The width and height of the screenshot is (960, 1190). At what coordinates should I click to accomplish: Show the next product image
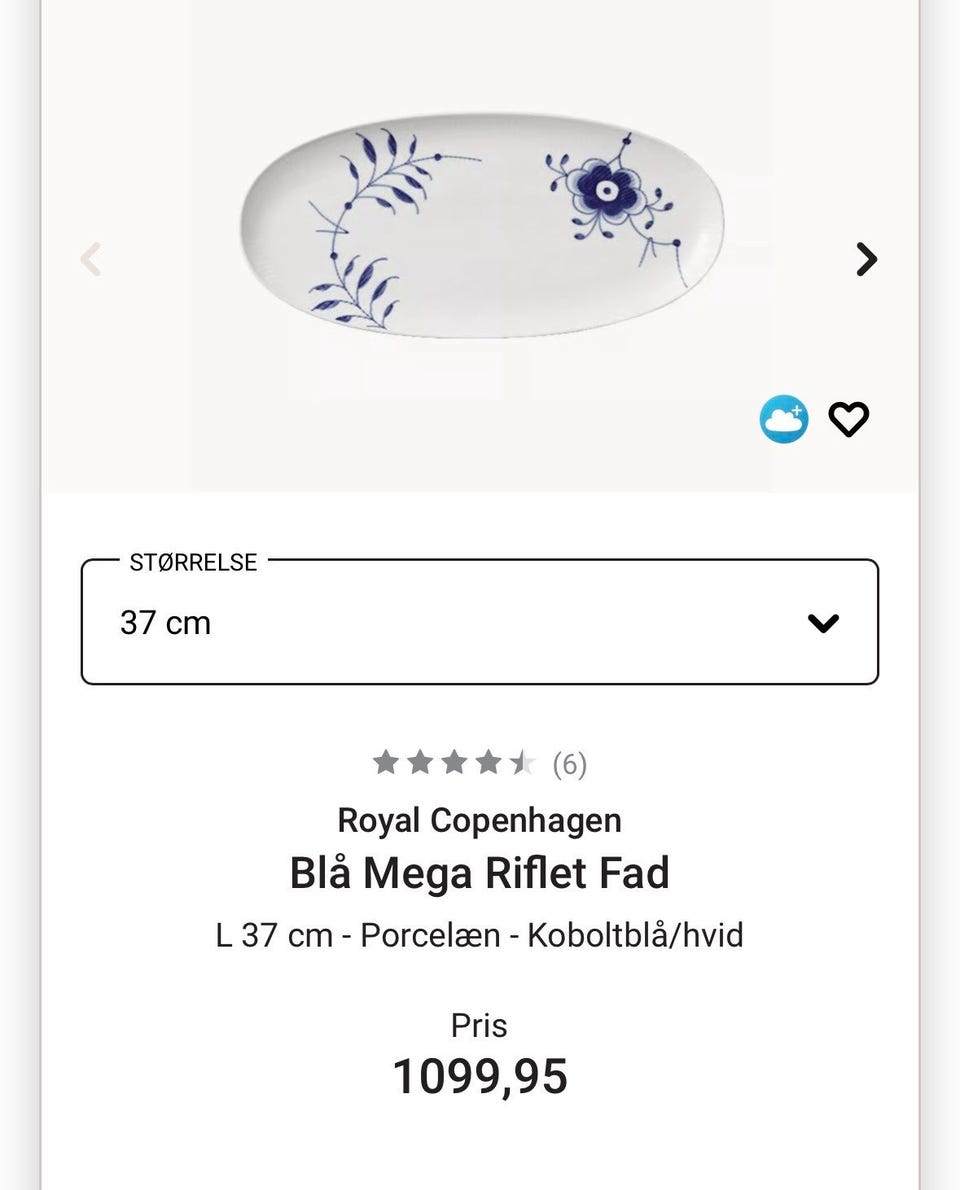click(866, 259)
